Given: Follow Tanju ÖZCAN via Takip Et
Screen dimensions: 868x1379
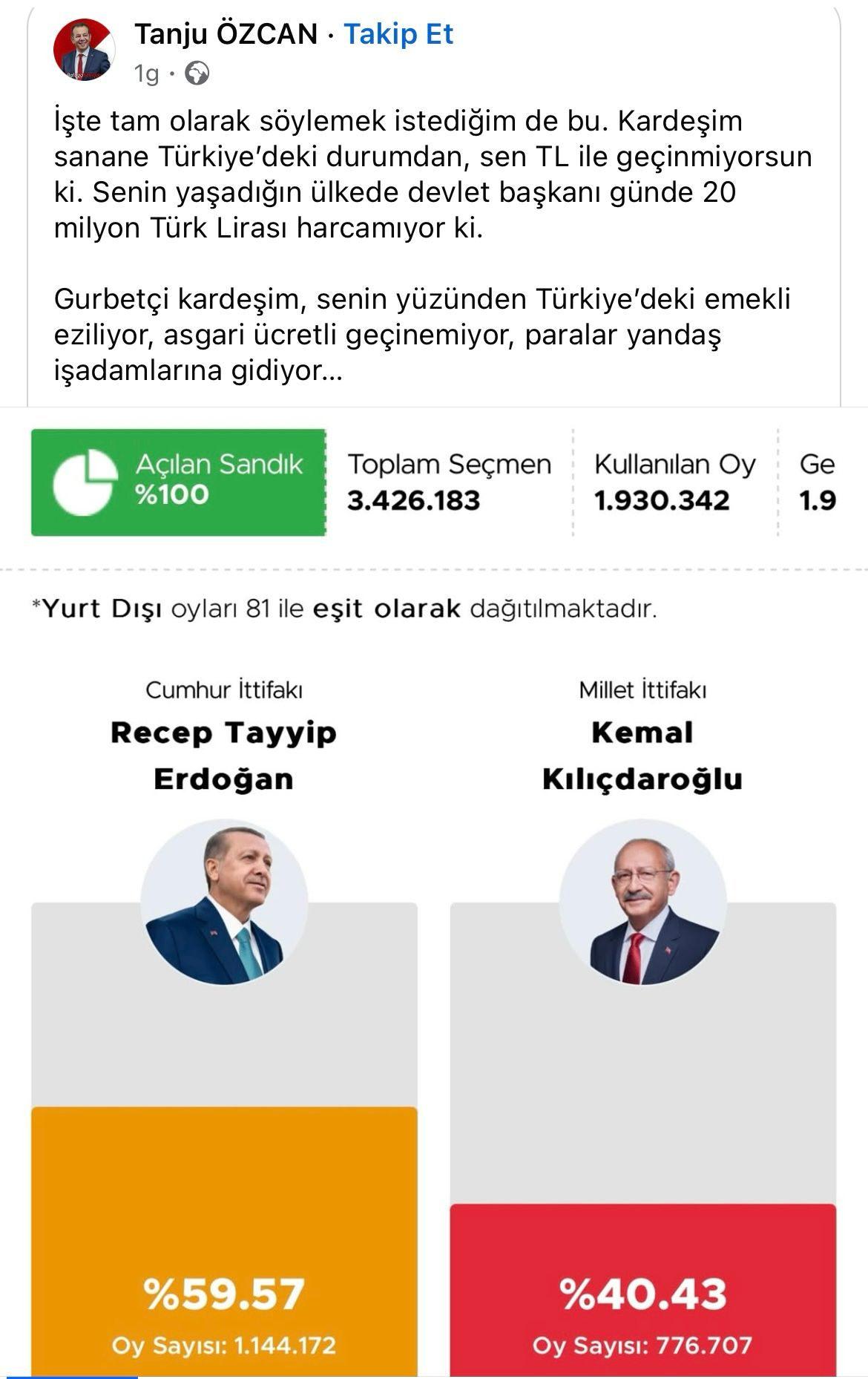Looking at the screenshot, I should (398, 35).
